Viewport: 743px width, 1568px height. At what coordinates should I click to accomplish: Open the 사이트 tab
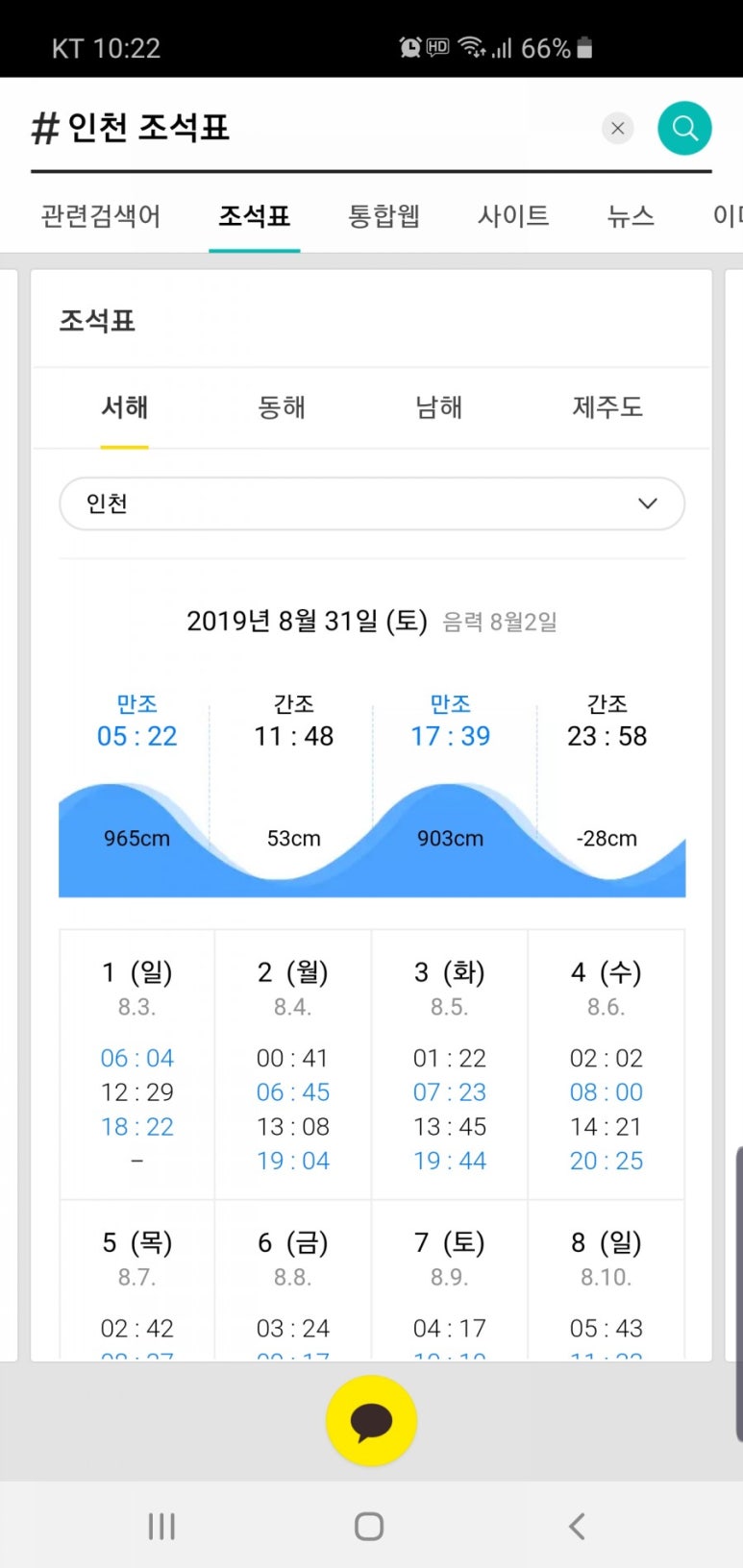click(x=513, y=216)
